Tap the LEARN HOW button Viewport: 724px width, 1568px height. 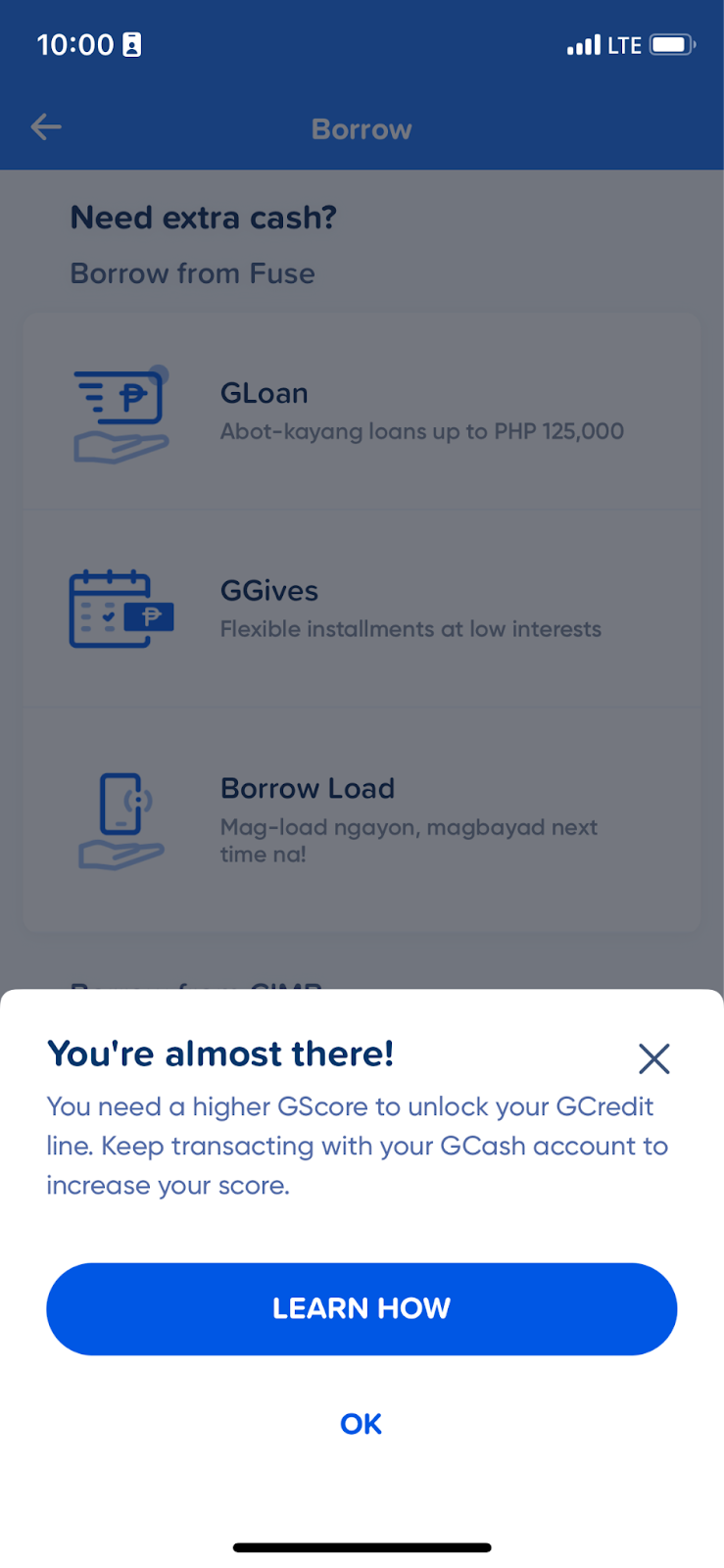[362, 1308]
